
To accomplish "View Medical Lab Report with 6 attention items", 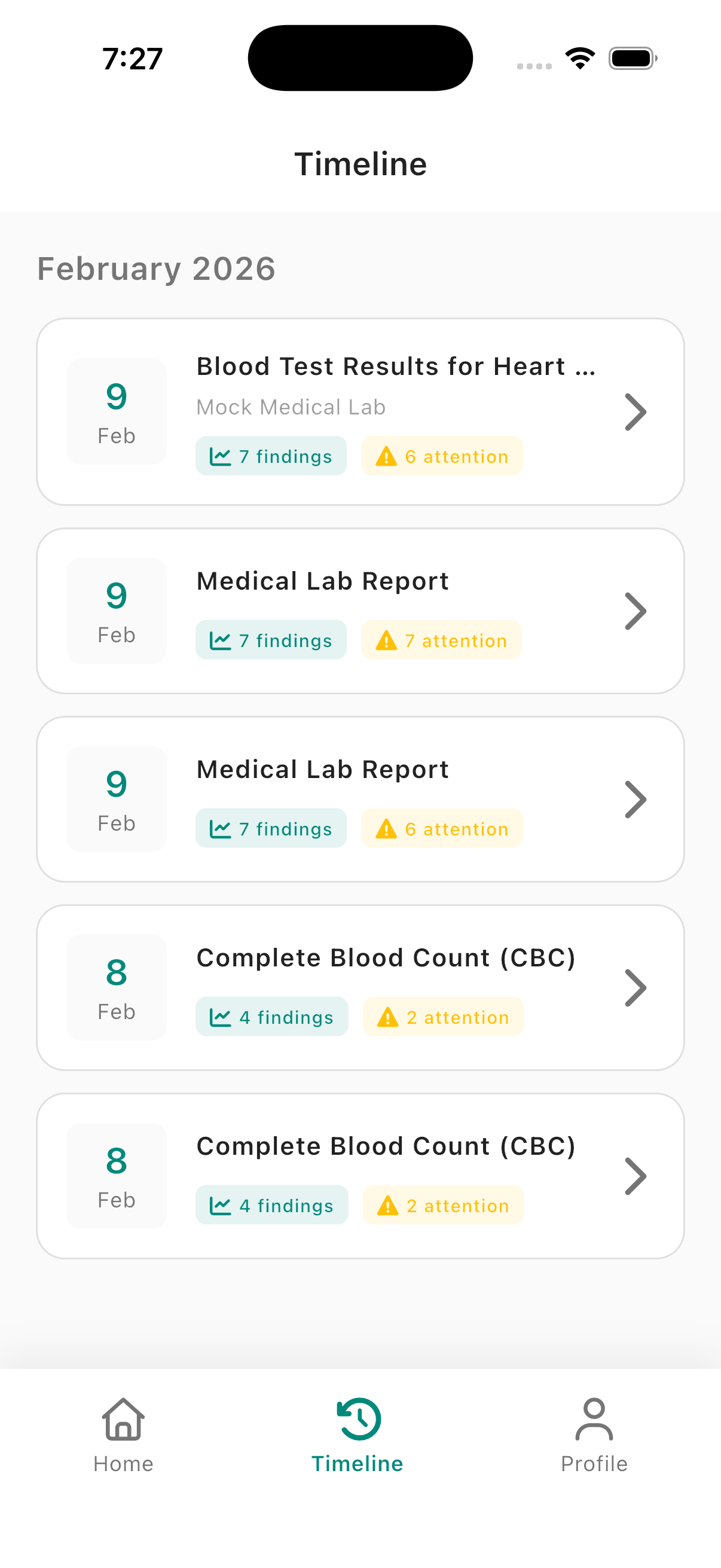I will (x=360, y=798).
